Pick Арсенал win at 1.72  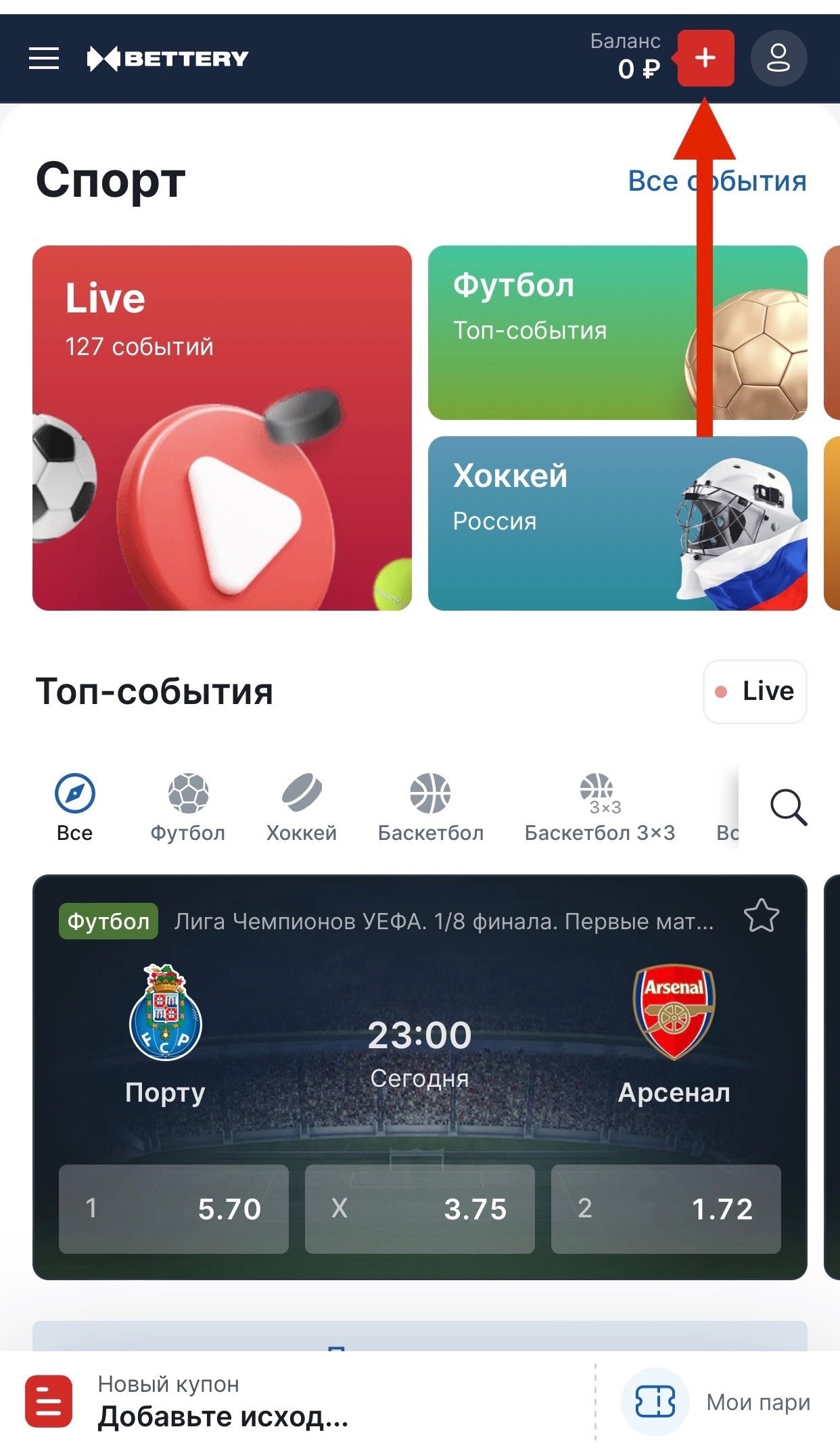(x=666, y=1209)
